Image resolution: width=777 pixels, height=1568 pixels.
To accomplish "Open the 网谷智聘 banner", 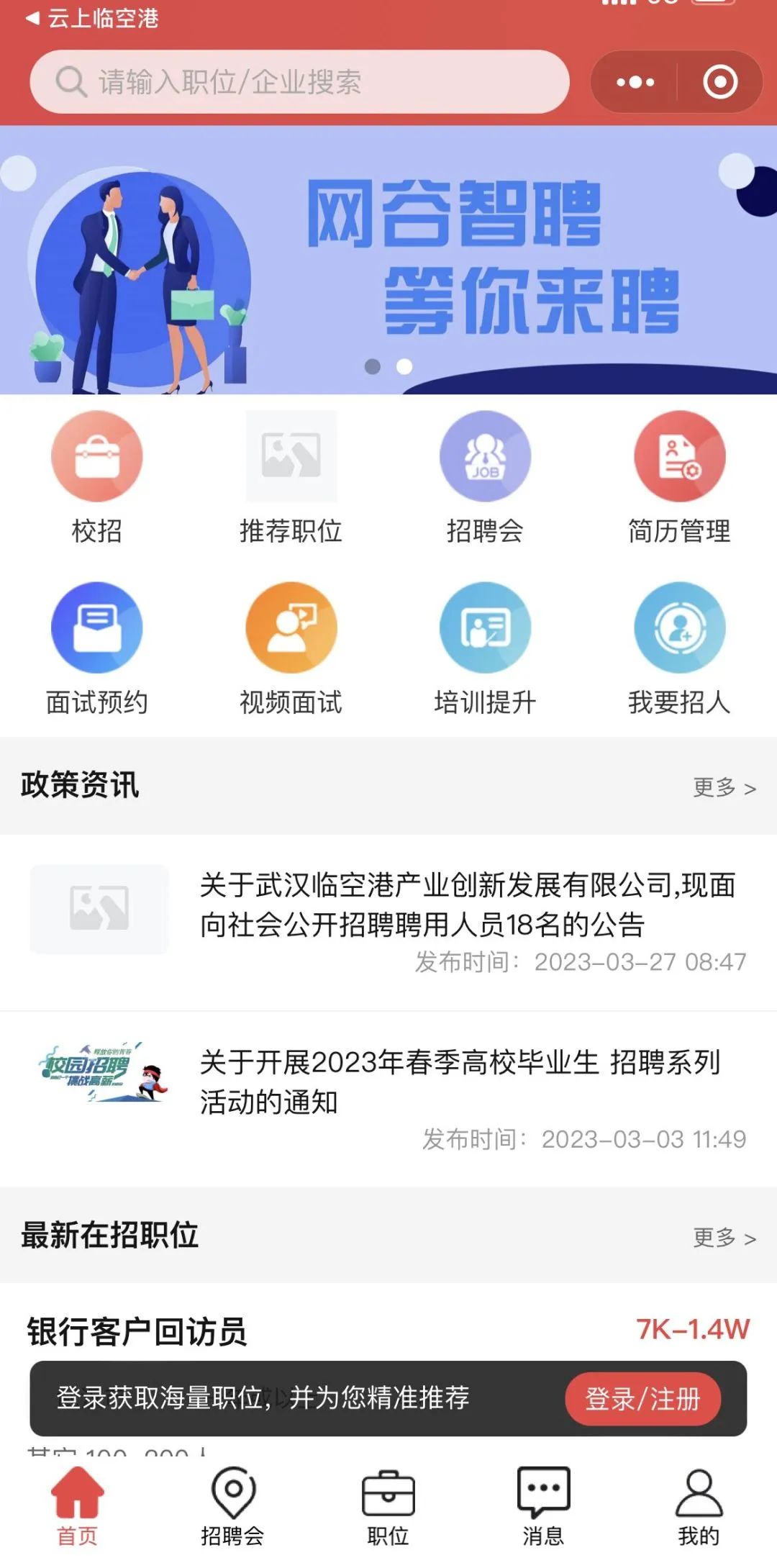I will tap(388, 260).
